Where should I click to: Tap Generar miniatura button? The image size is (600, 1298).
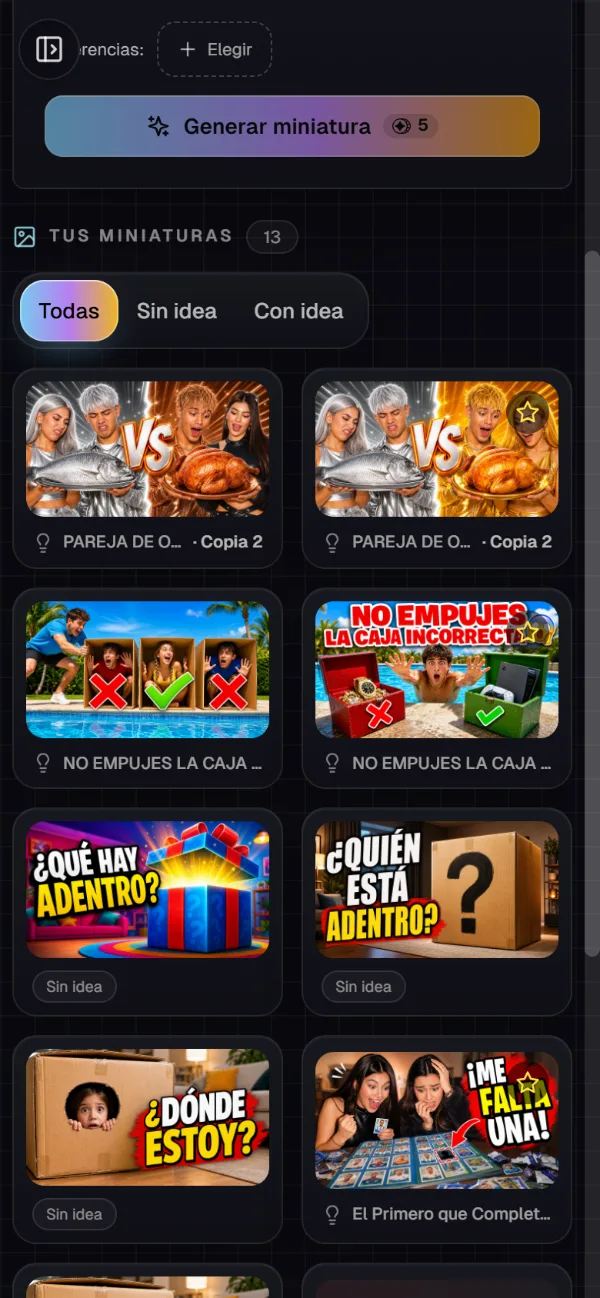292,126
